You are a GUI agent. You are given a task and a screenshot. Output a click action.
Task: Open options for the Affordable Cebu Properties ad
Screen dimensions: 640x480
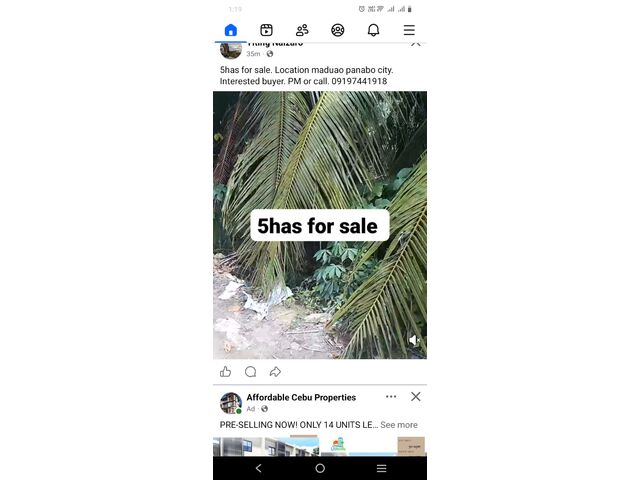coord(391,397)
